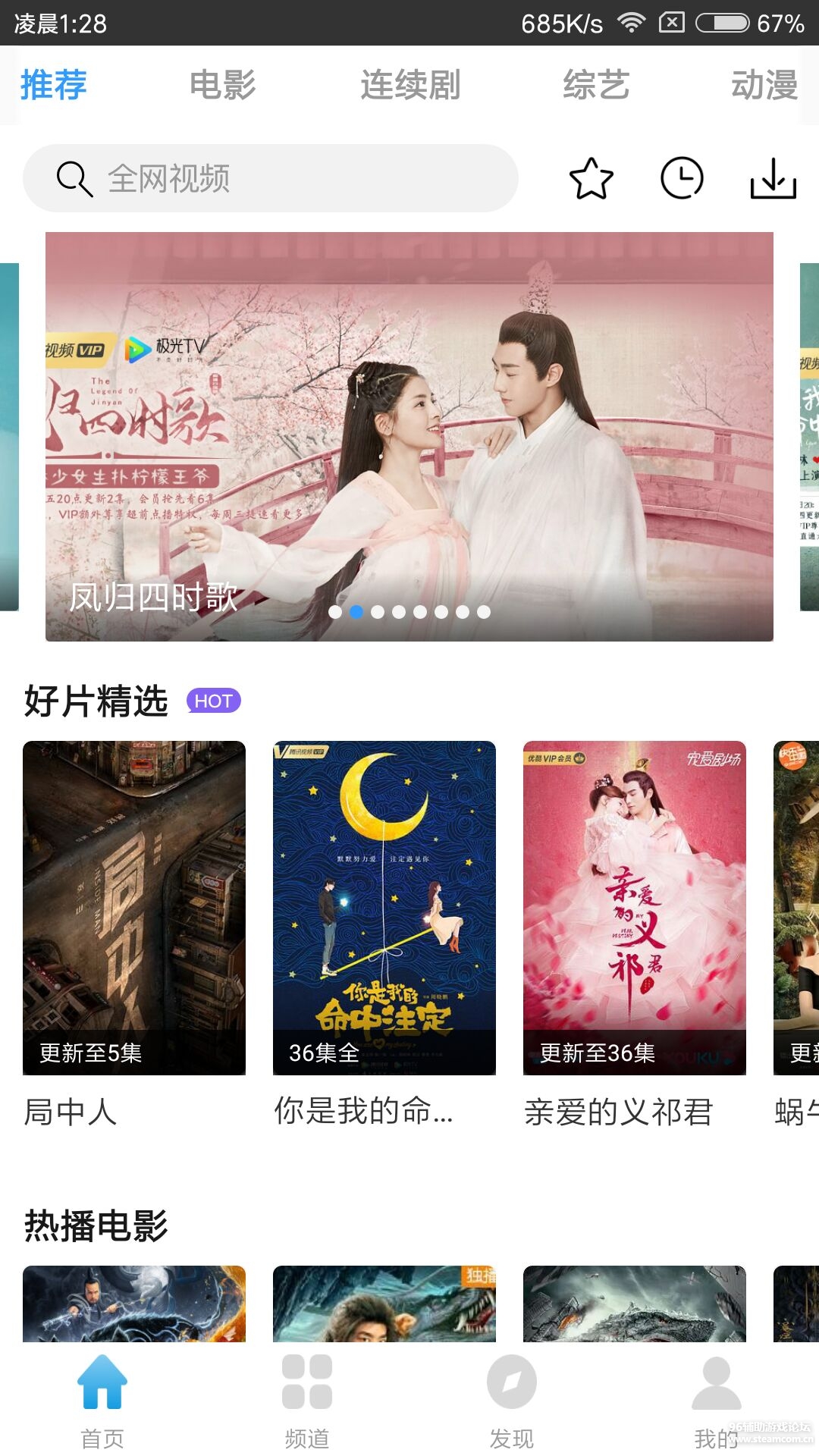
Task: Go to the 动漫 tab
Action: click(x=764, y=85)
